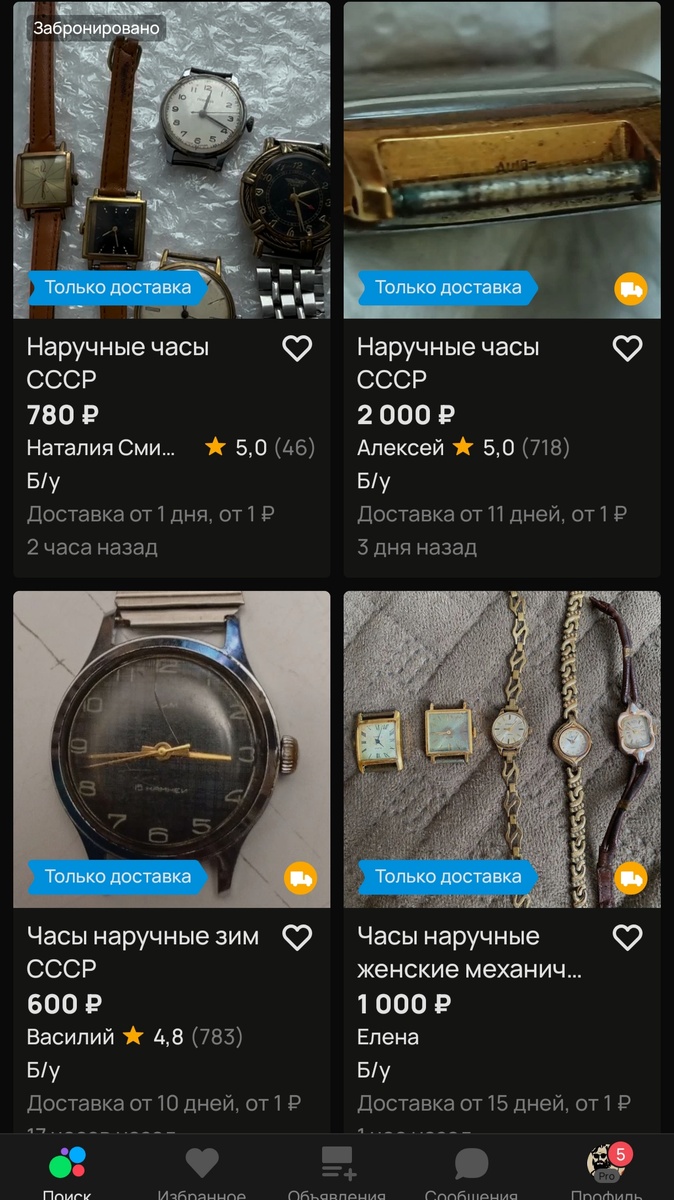This screenshot has height=1200, width=674.
Task: Switch to the Поиск tab
Action: pos(67,1172)
